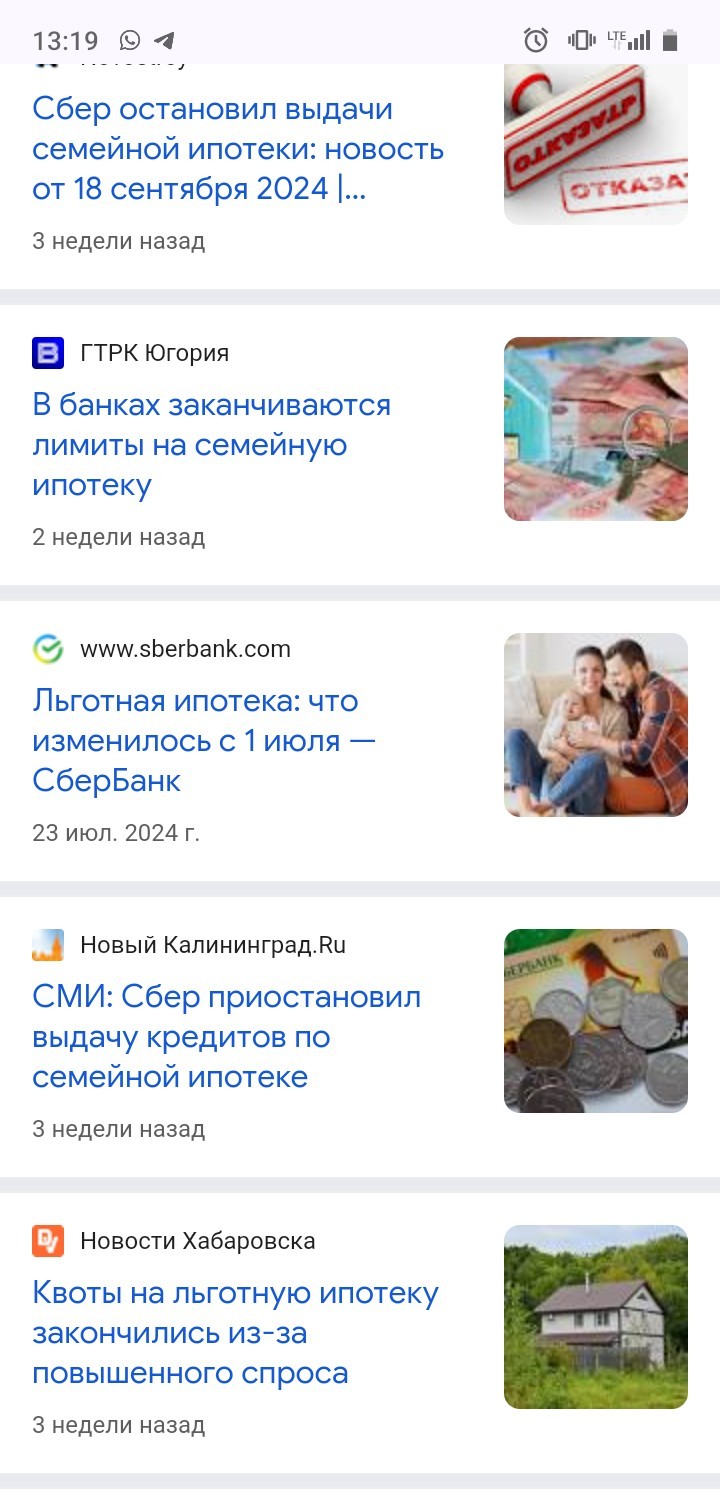This screenshot has width=720, height=1503.
Task: Open the Новости Хабаровска article on mortgage quotas
Action: click(x=235, y=1333)
